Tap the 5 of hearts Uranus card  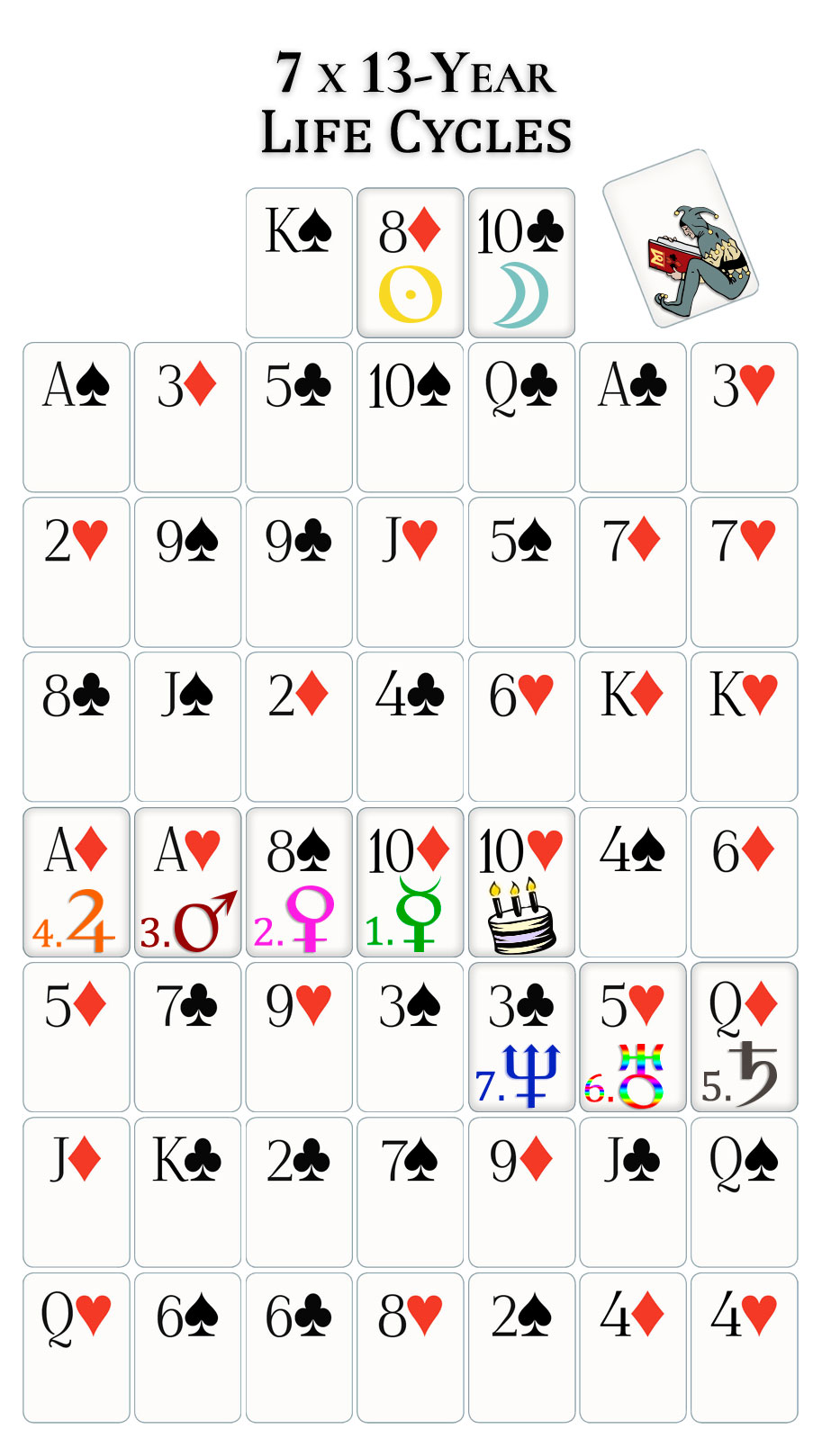[633, 1037]
